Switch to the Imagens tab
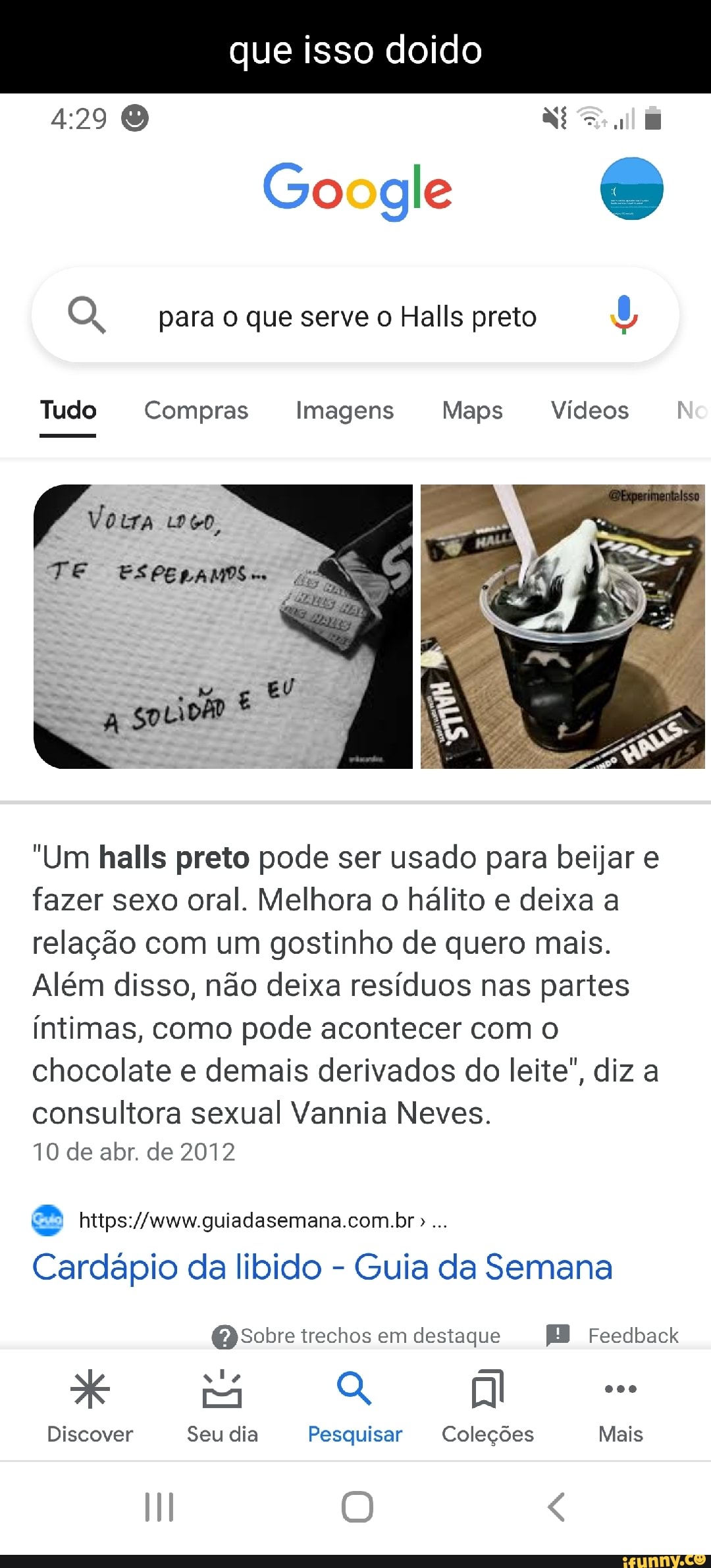 pyautogui.click(x=344, y=411)
